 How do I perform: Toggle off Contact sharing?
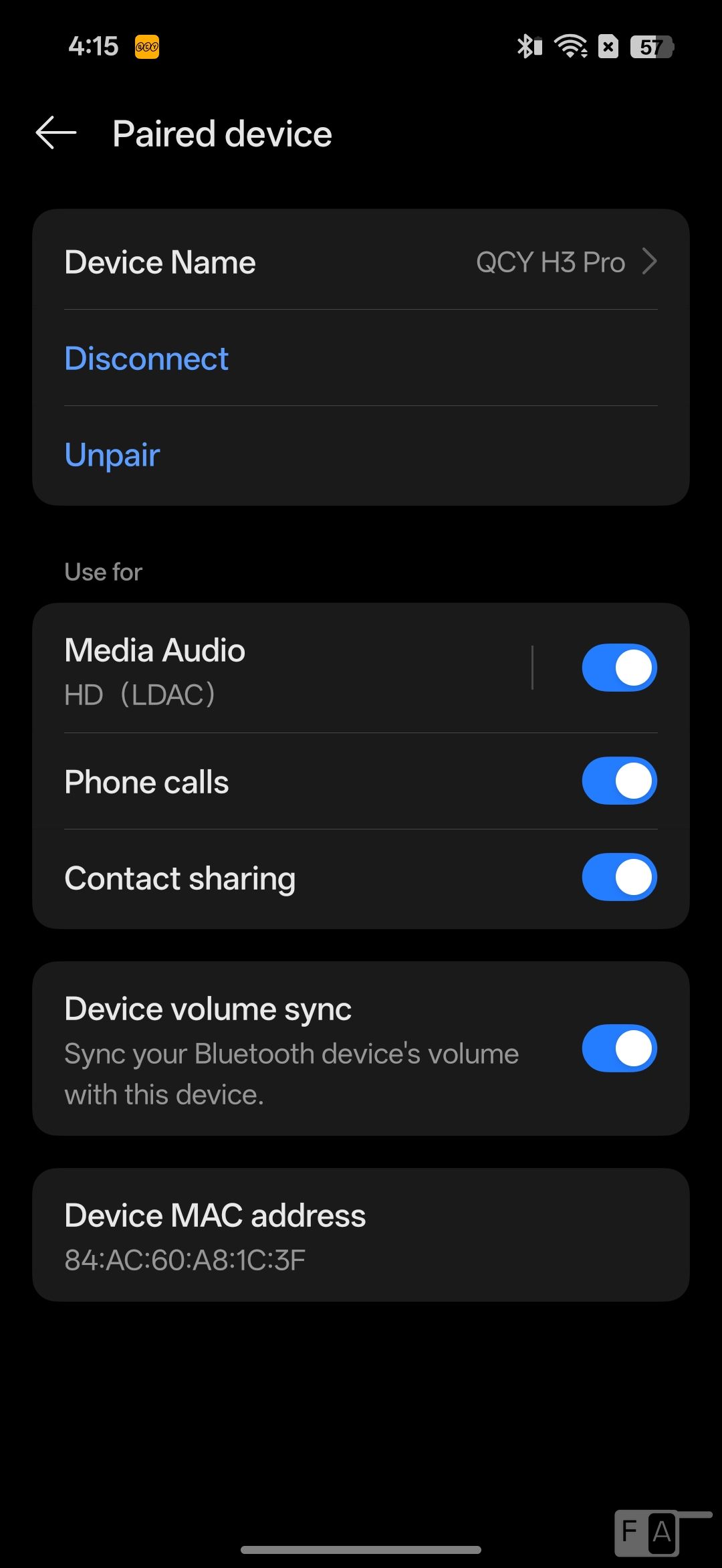[x=619, y=877]
